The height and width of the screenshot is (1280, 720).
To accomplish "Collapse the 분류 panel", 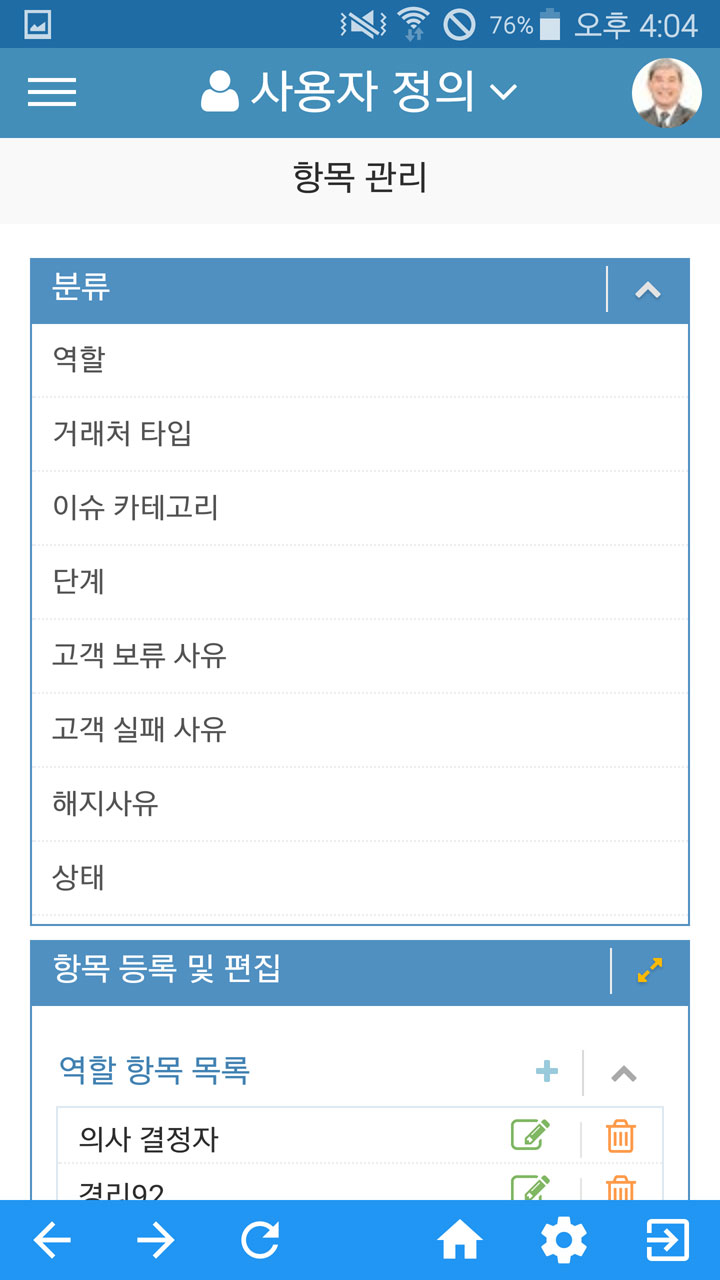I will coord(648,290).
